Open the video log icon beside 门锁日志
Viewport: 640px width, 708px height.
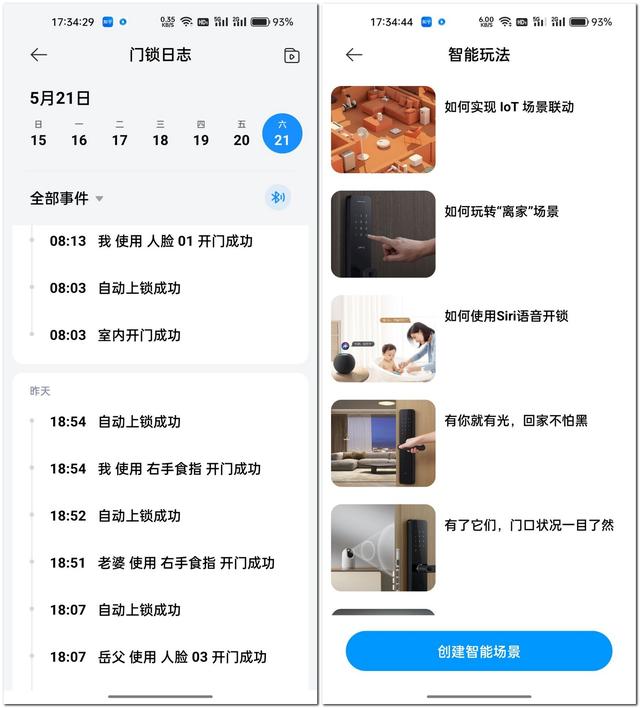(x=291, y=56)
